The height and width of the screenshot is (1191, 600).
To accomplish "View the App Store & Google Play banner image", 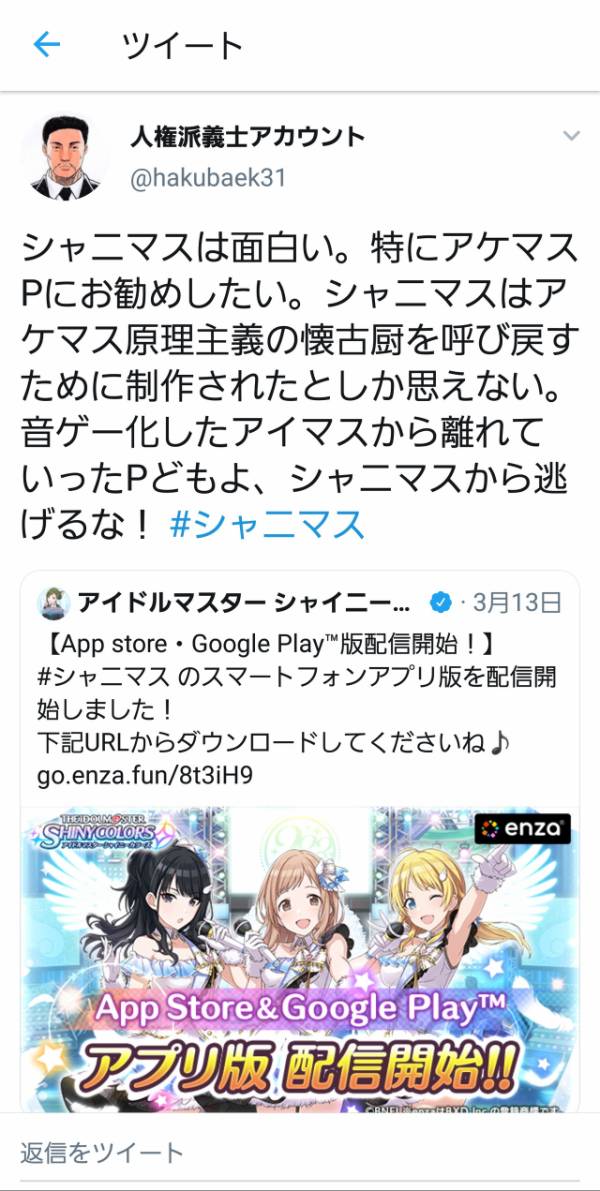I will (x=300, y=959).
